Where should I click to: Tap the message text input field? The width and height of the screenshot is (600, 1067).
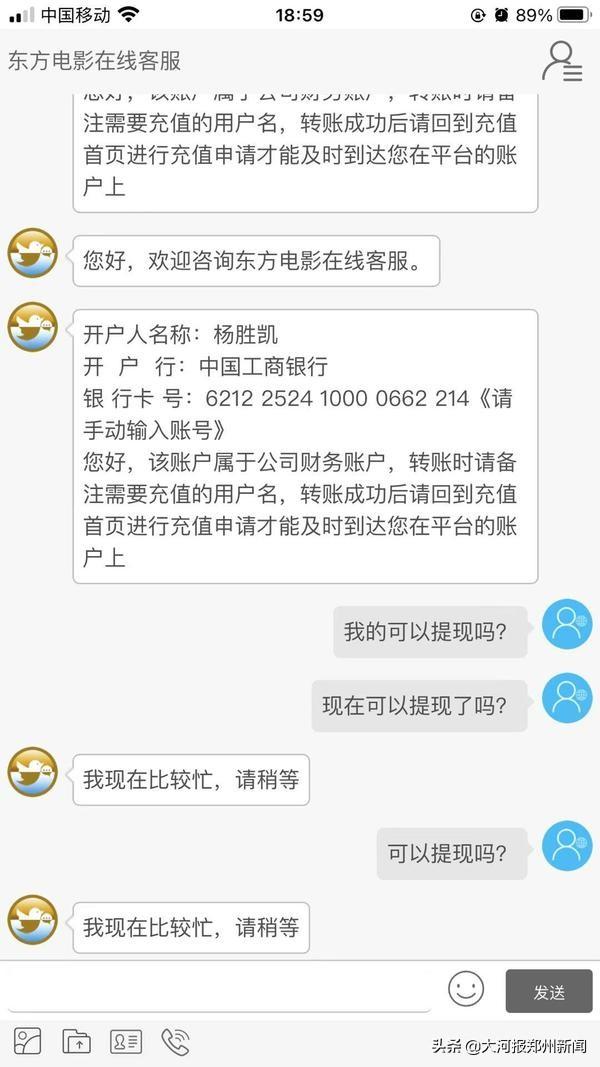click(216, 990)
